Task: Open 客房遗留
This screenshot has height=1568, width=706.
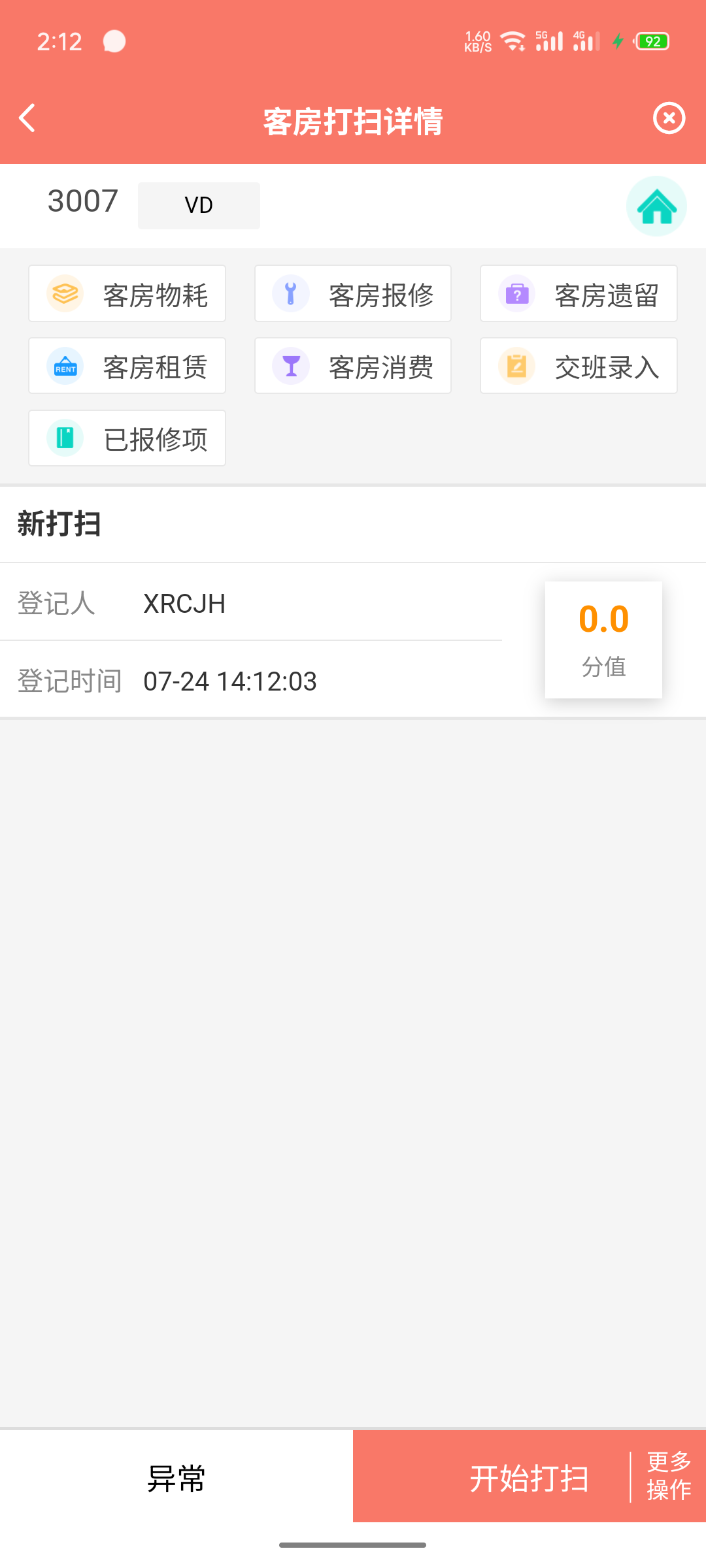Action: click(579, 294)
